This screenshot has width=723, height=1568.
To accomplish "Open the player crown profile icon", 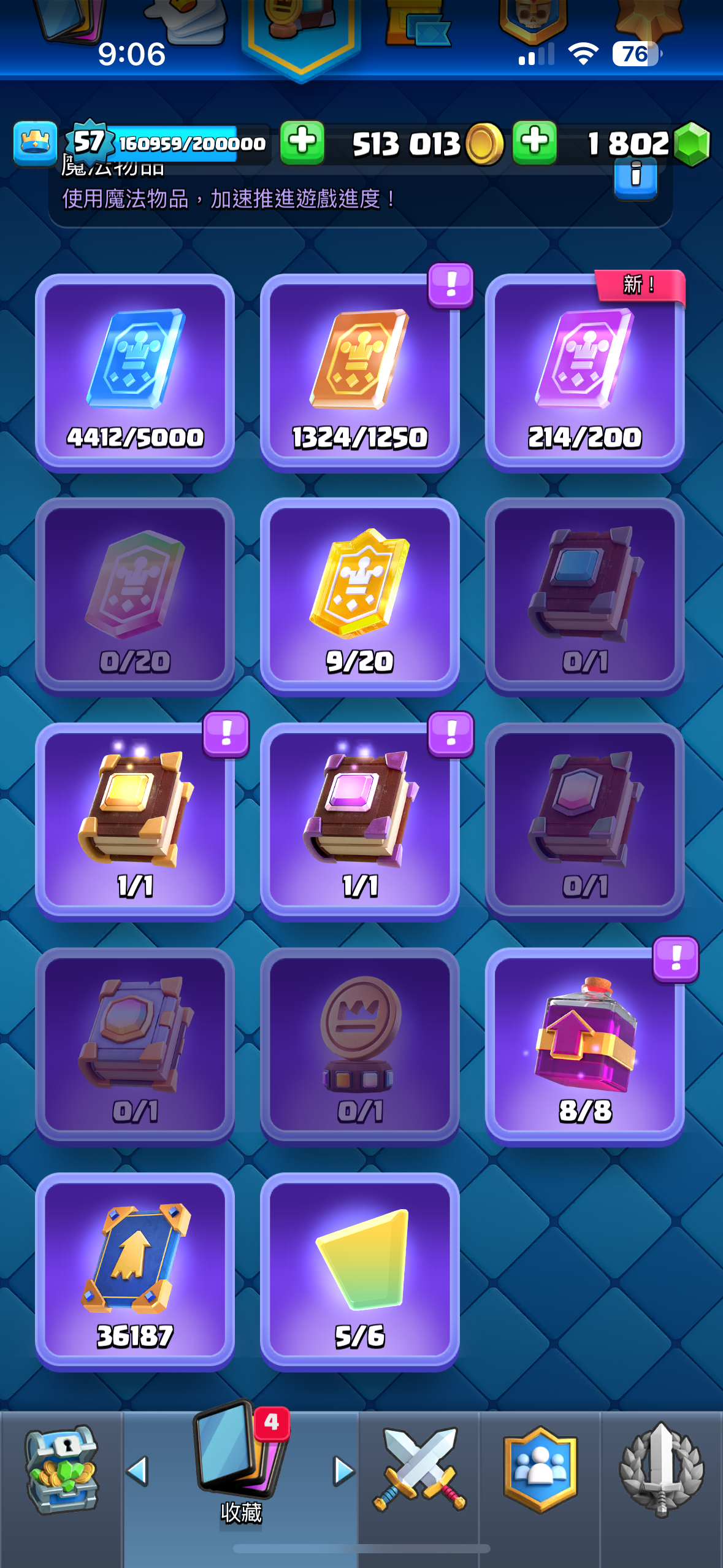I will point(36,143).
